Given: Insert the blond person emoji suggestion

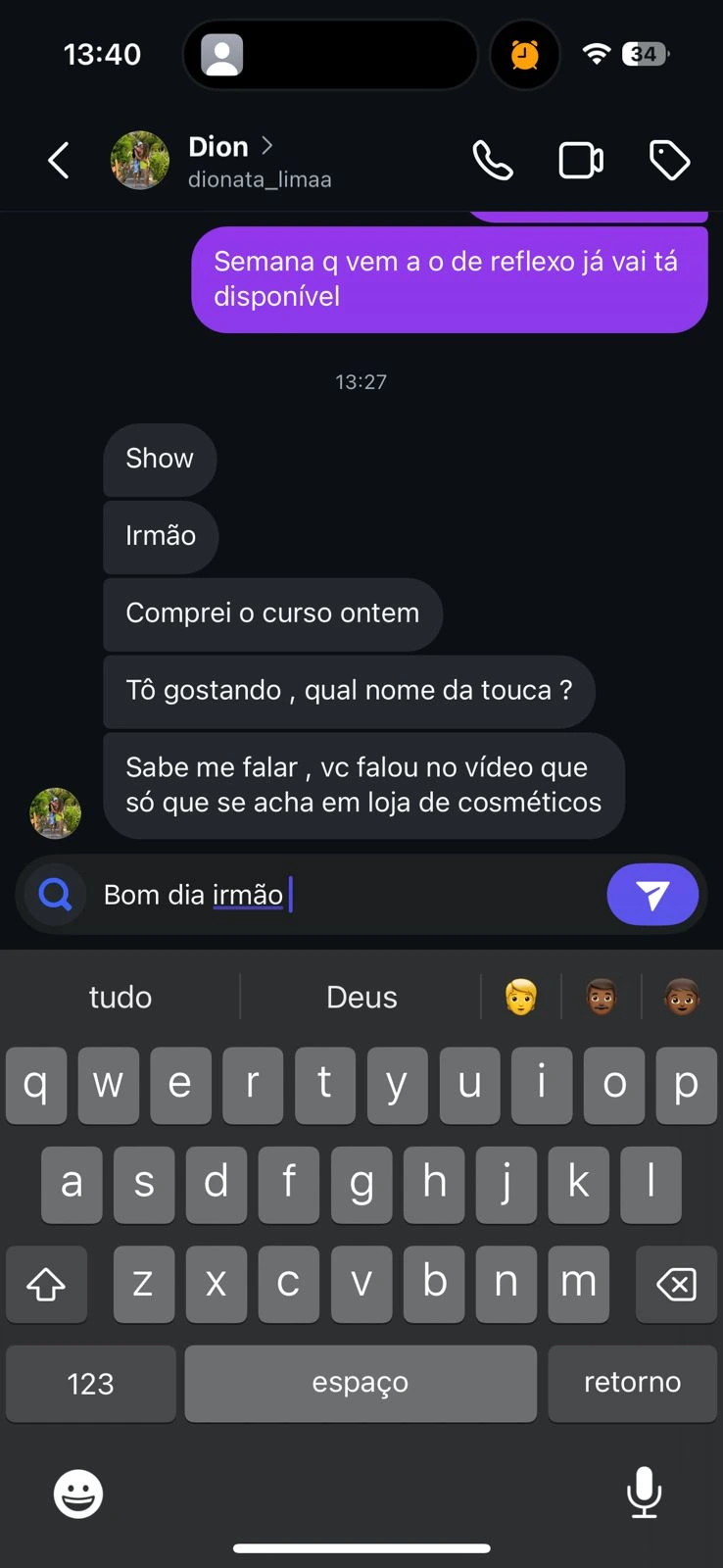Looking at the screenshot, I should 521,997.
